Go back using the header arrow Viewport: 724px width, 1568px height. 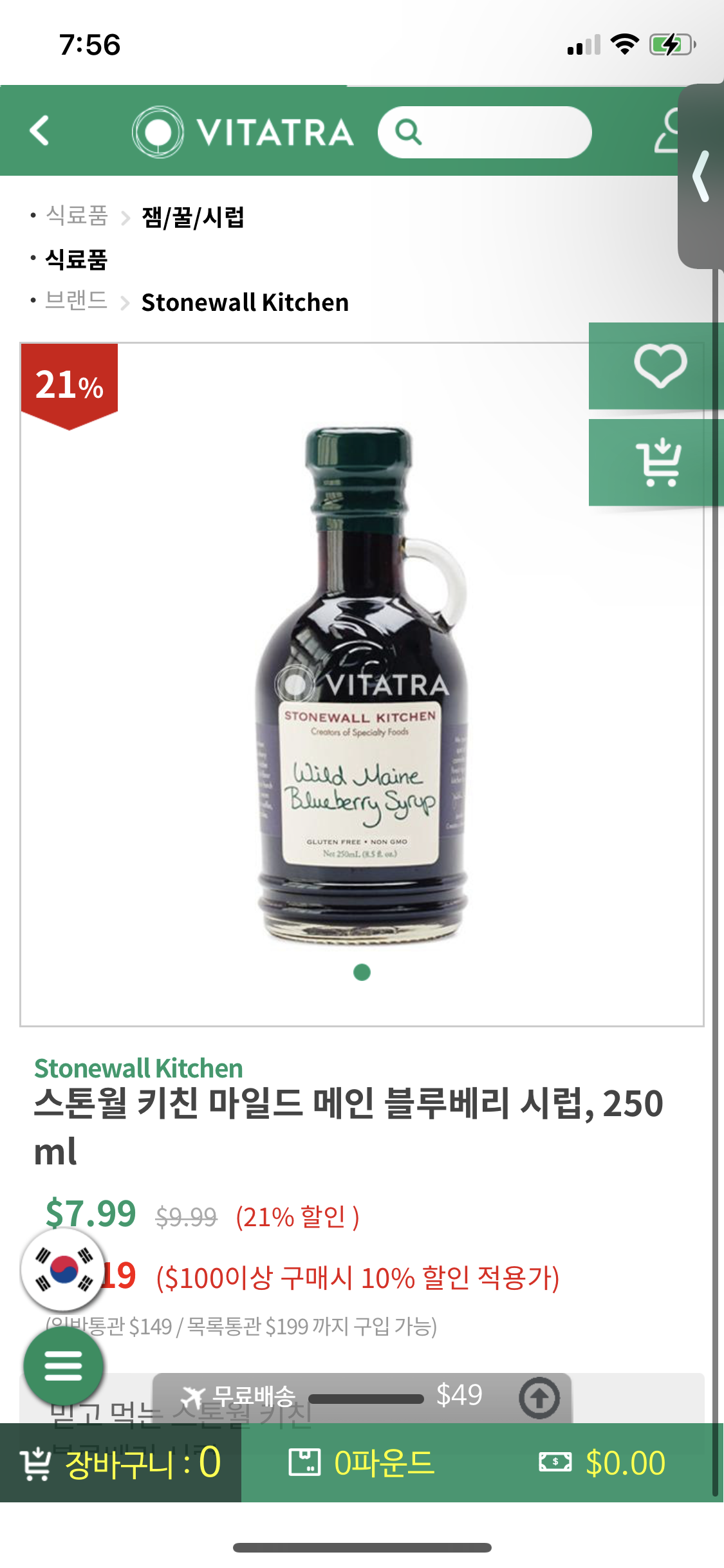(x=40, y=131)
